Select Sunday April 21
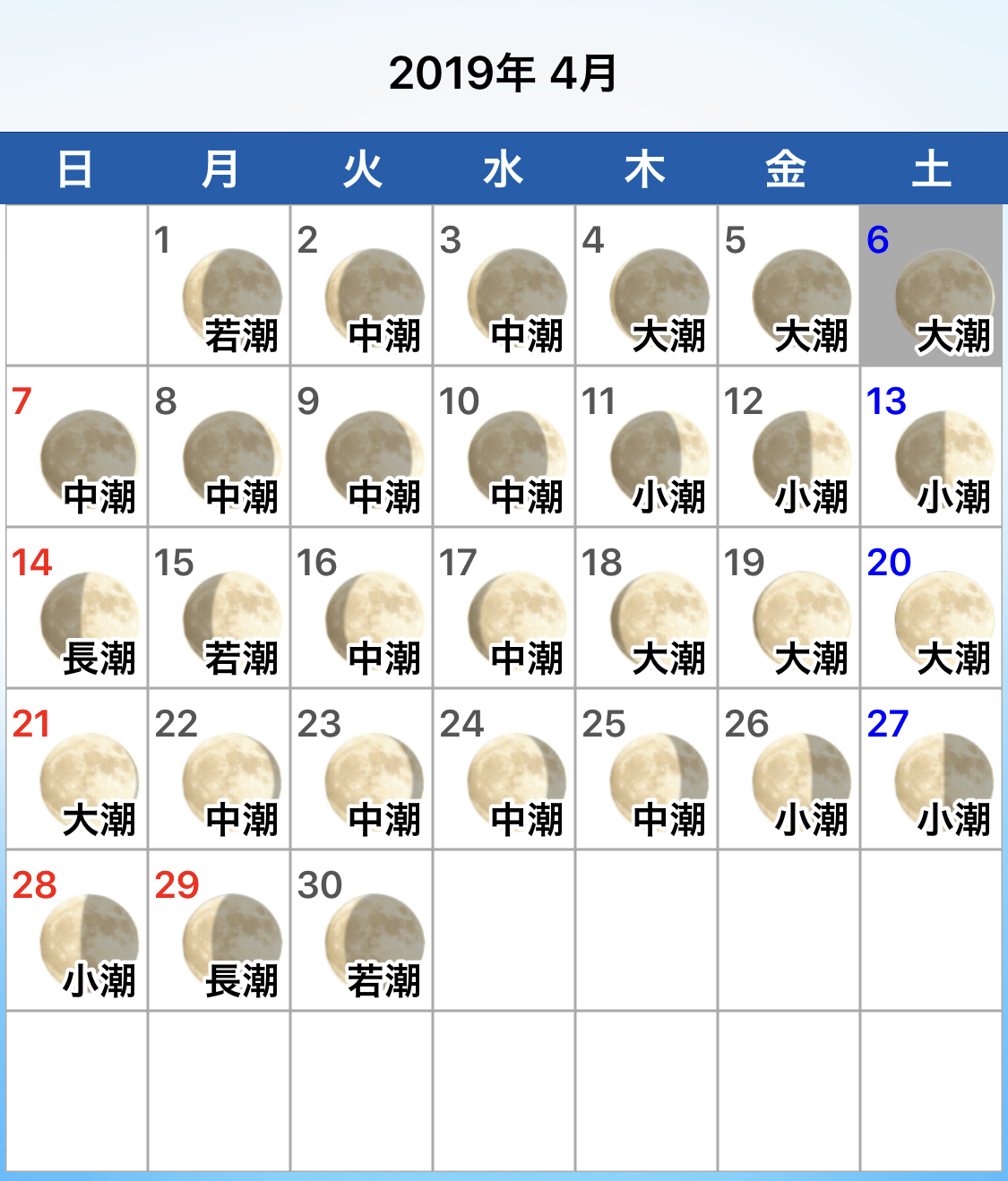This screenshot has height=1181, width=1008. [76, 769]
